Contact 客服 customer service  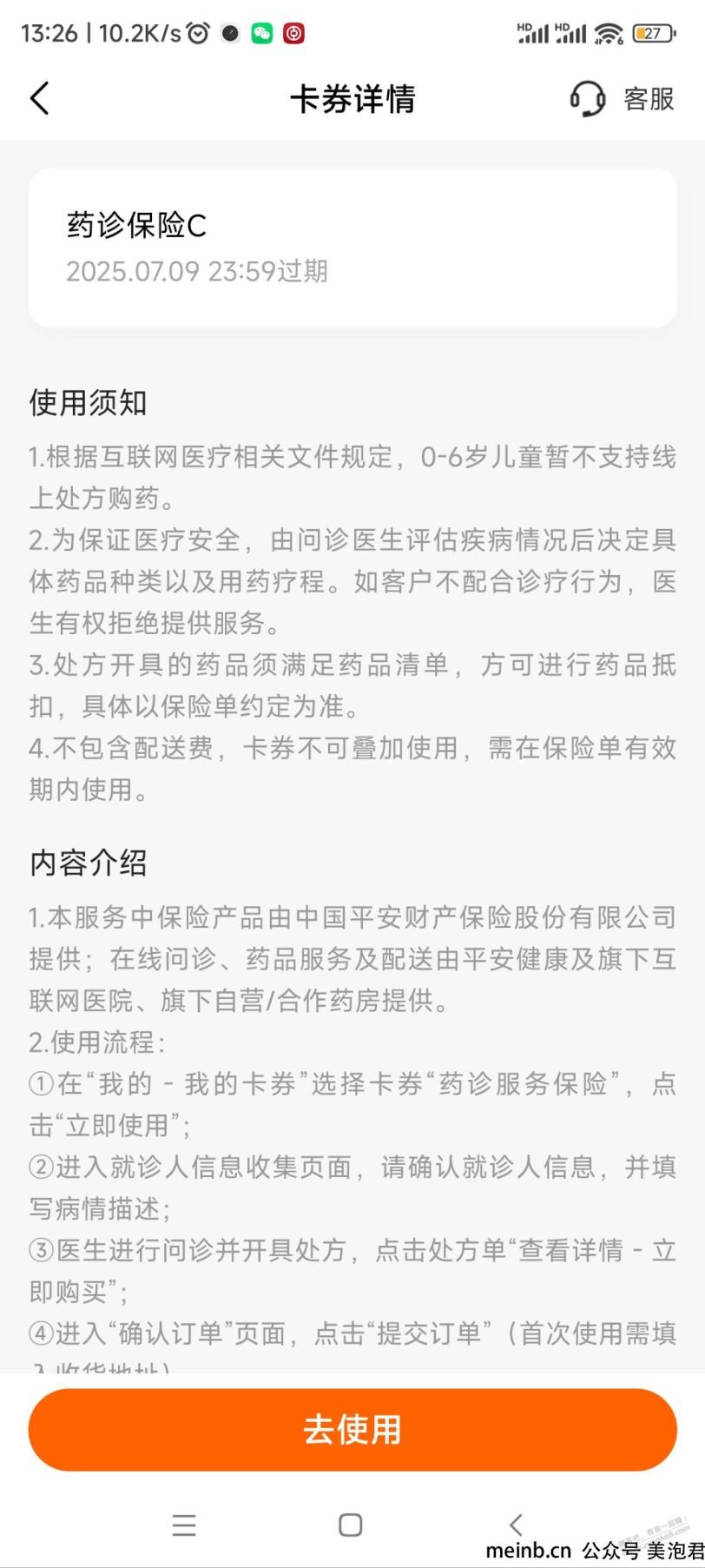(x=622, y=98)
